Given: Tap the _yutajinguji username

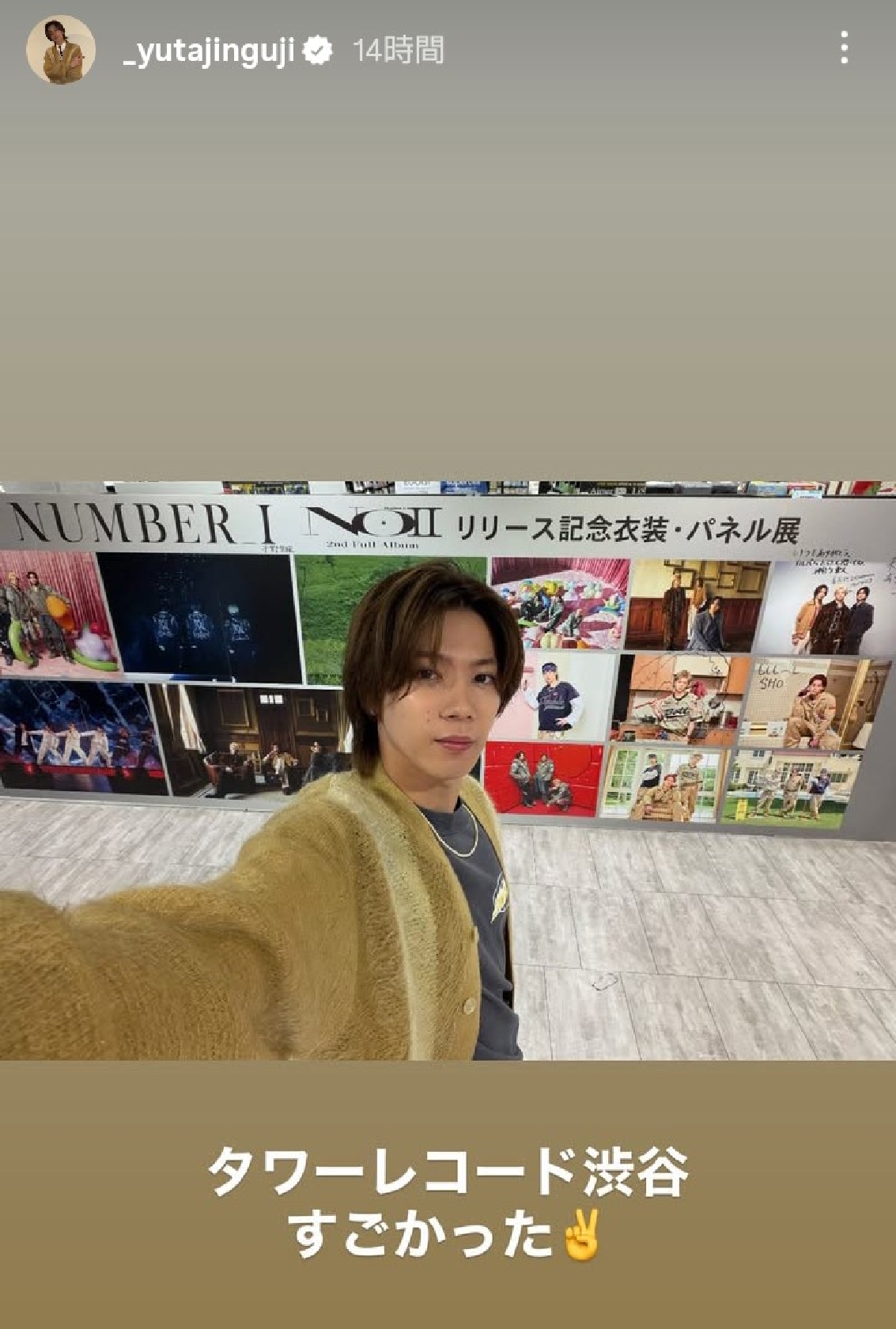Looking at the screenshot, I should 209,51.
